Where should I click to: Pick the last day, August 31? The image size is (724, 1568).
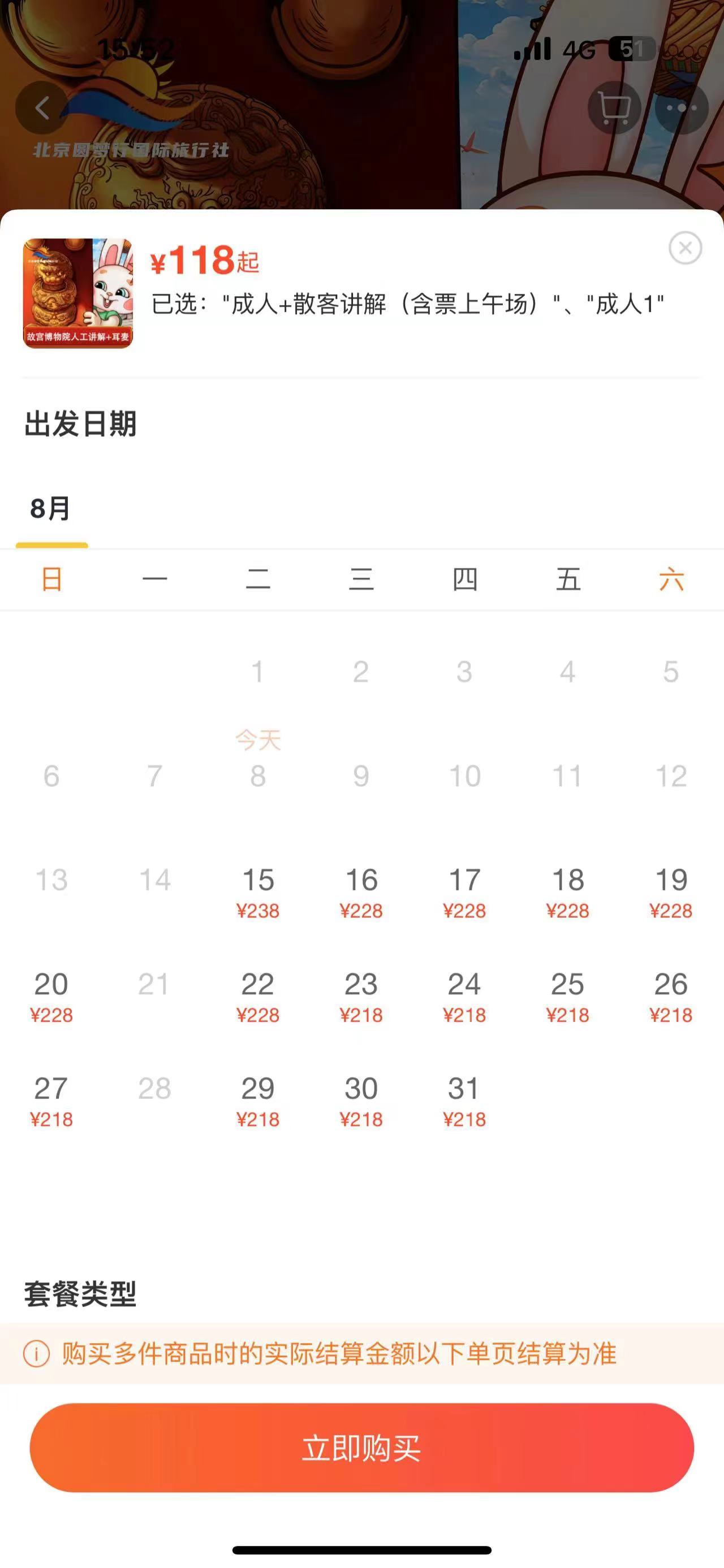tap(464, 1100)
